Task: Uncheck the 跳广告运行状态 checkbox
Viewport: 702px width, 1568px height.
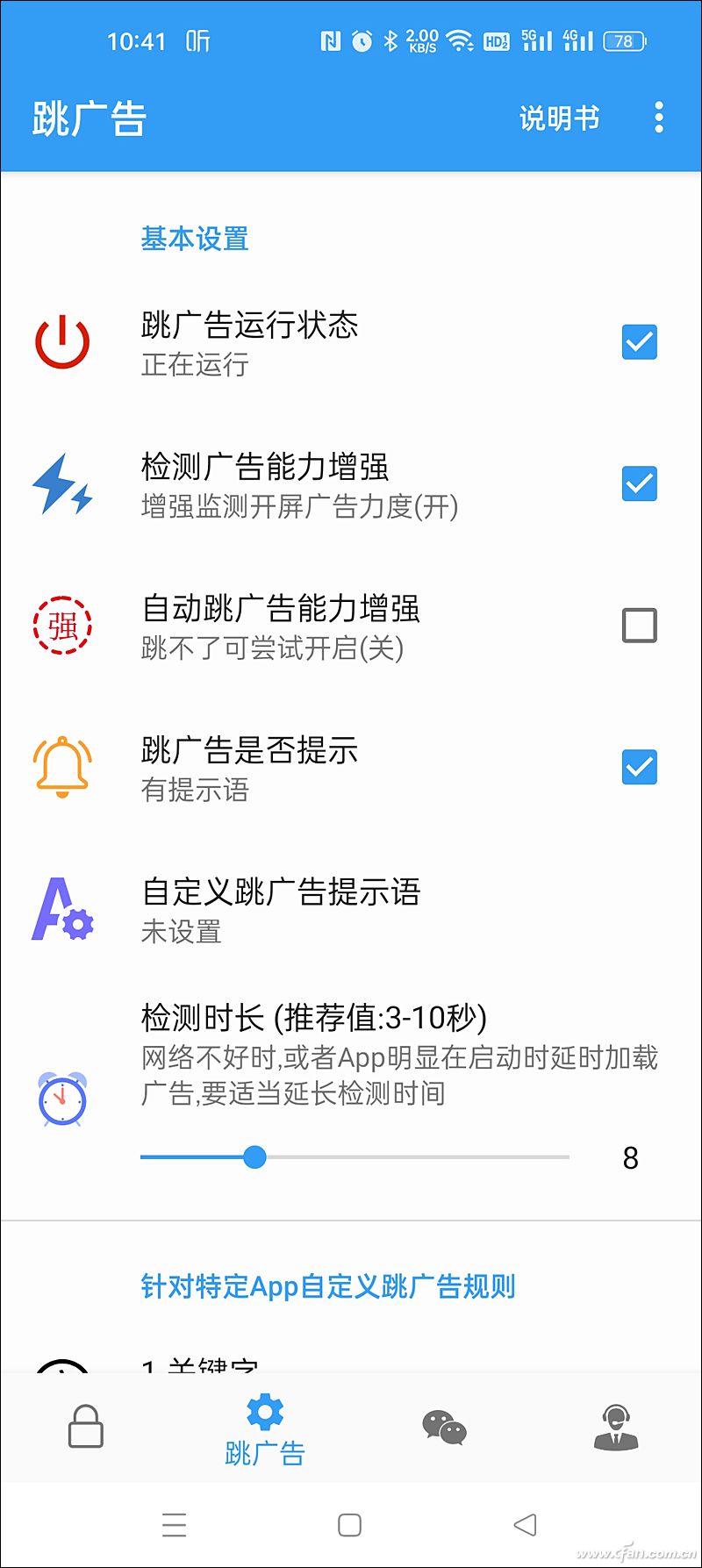Action: [639, 341]
